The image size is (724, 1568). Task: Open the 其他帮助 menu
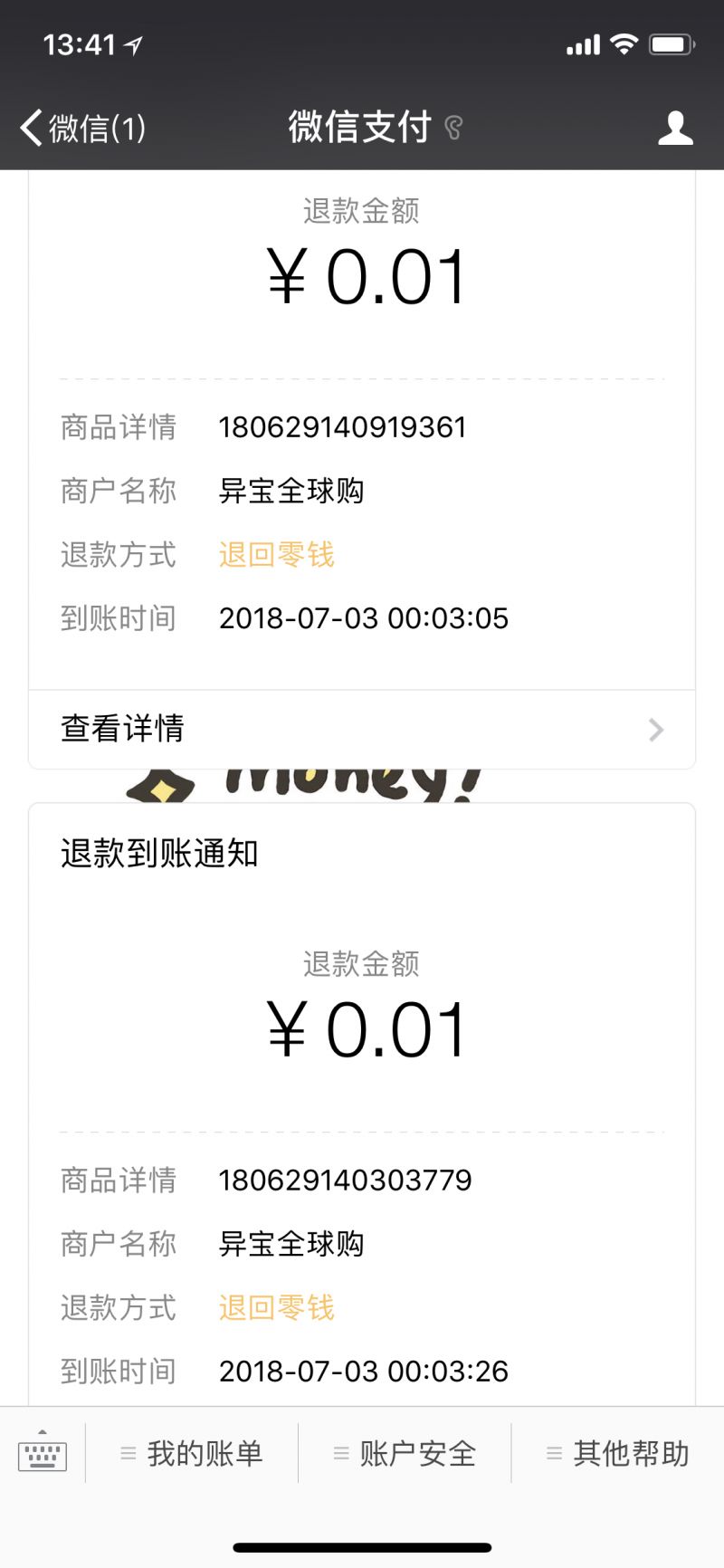pyautogui.click(x=618, y=1453)
